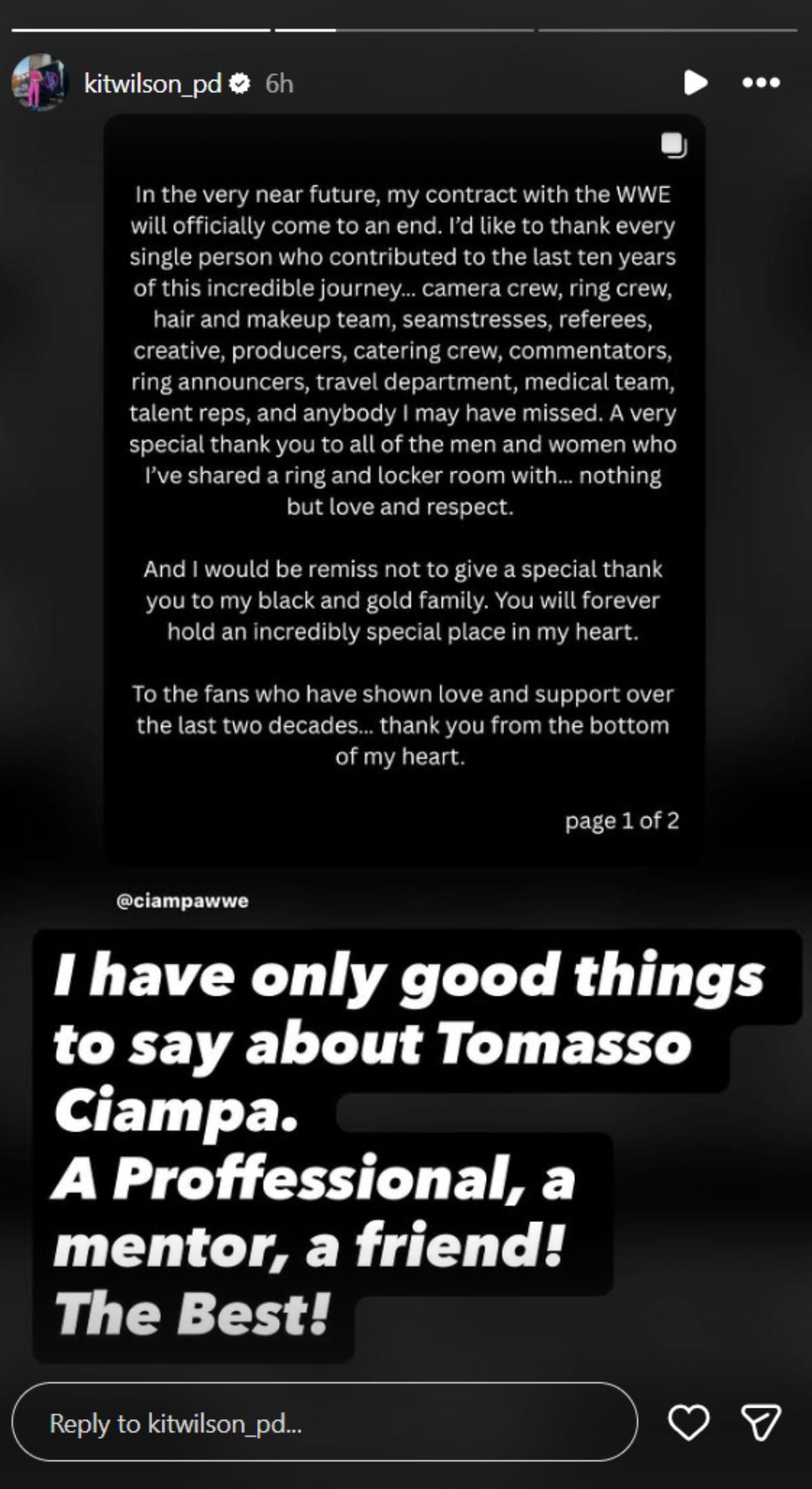Screen dimensions: 812x1489
Task: Open the story overflow menu
Action: pyautogui.click(x=761, y=83)
